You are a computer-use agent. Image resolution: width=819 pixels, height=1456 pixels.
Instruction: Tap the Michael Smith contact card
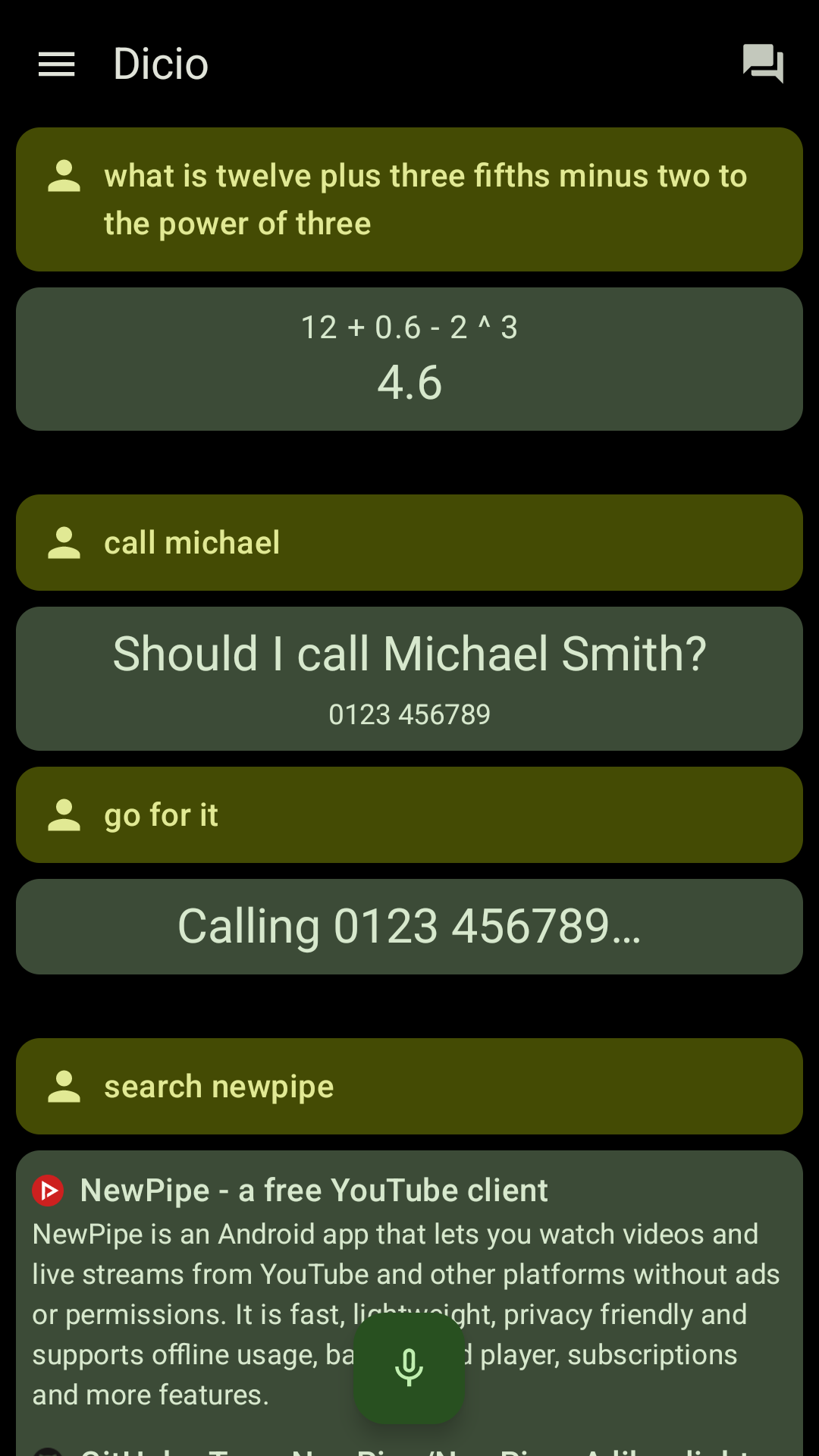[409, 679]
